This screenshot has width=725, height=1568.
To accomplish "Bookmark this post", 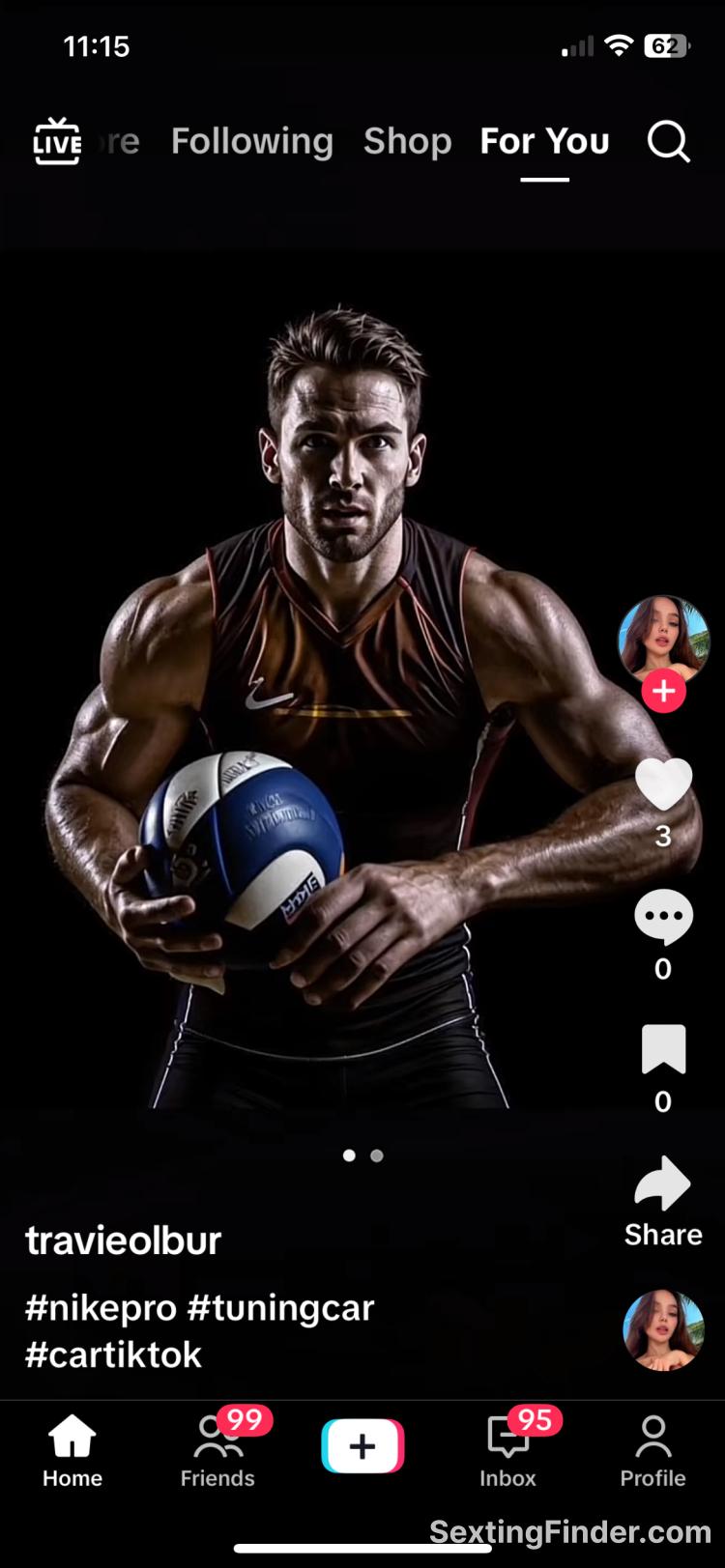I will click(663, 1050).
